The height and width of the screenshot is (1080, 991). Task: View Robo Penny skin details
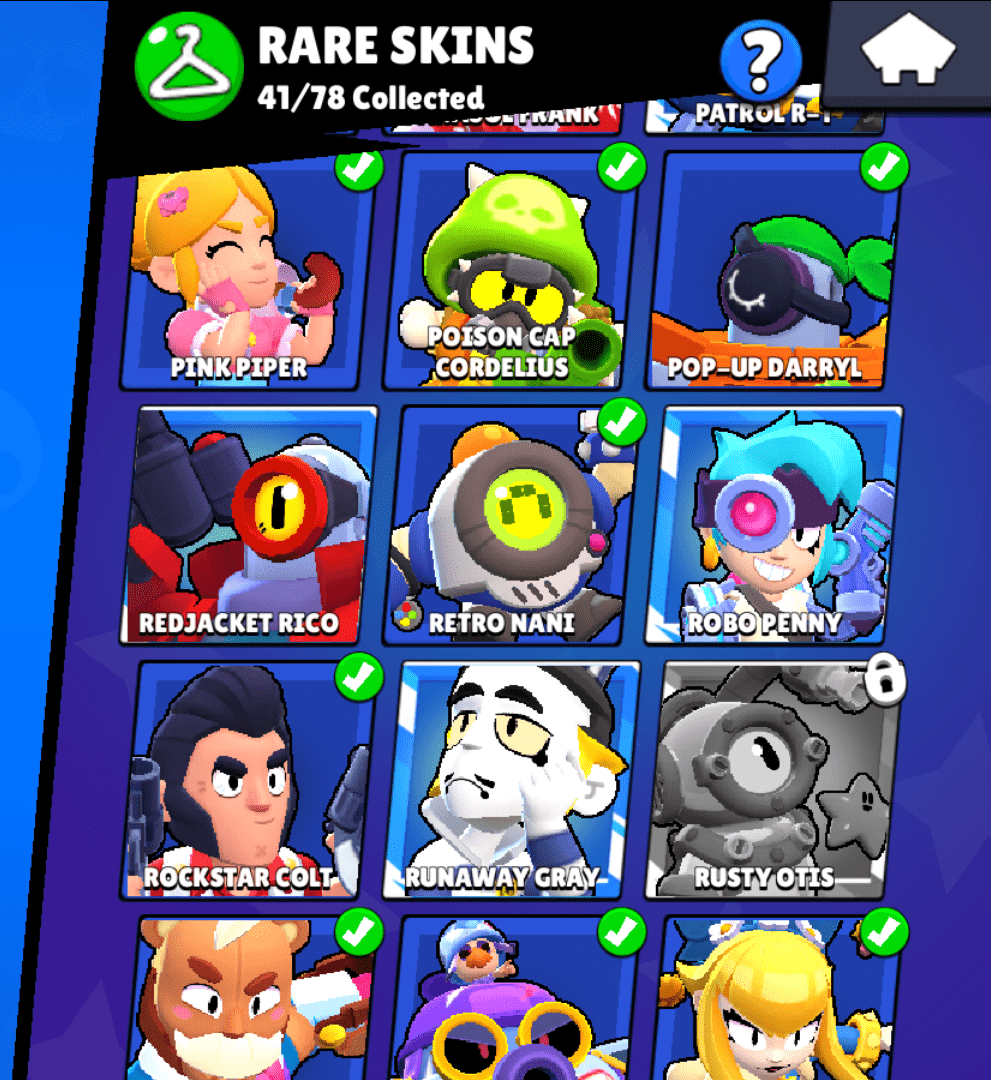point(773,525)
